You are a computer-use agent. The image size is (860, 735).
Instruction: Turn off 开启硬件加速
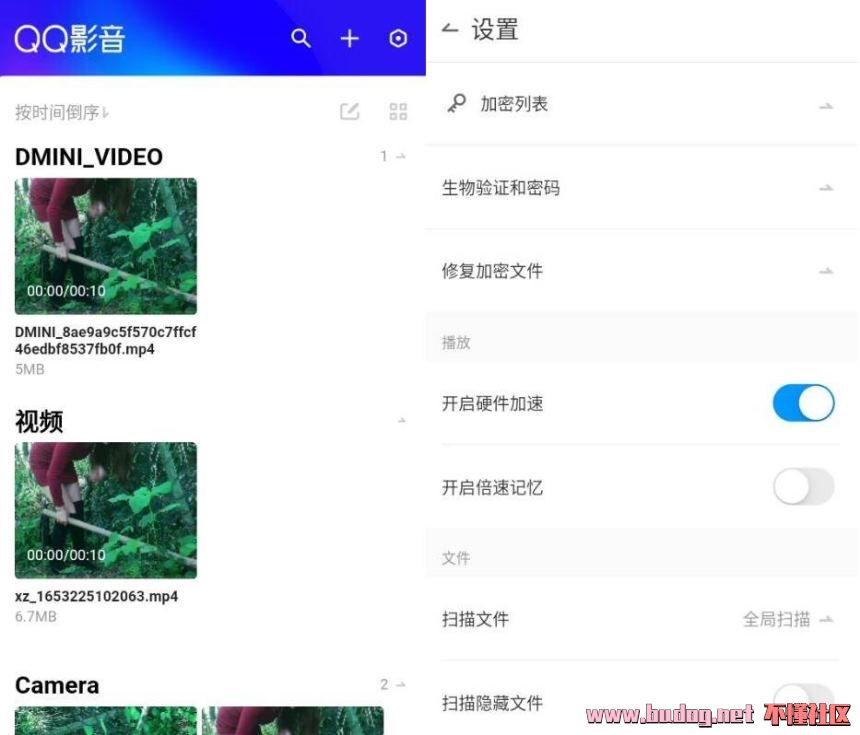pos(803,404)
